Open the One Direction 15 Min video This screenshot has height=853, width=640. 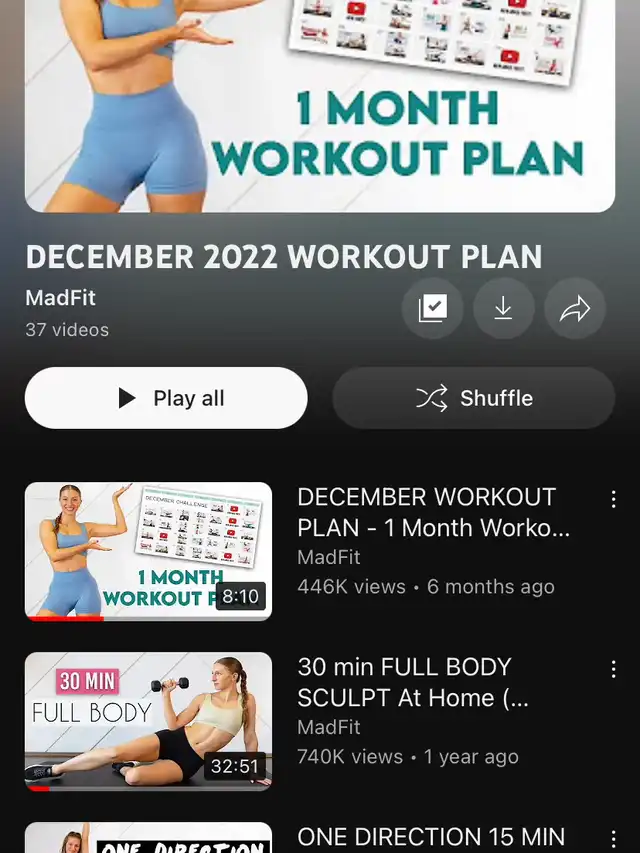coord(431,837)
